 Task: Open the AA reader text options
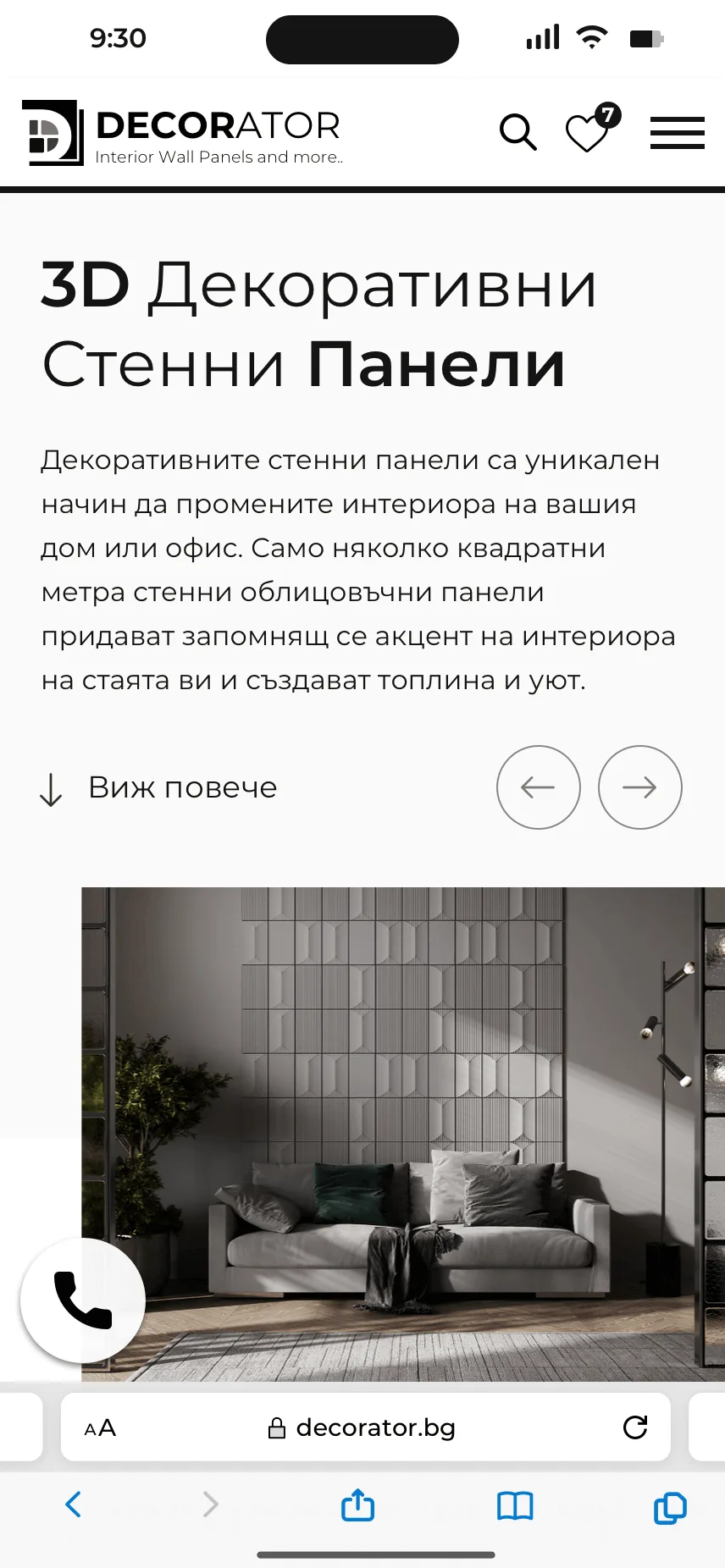click(100, 1428)
